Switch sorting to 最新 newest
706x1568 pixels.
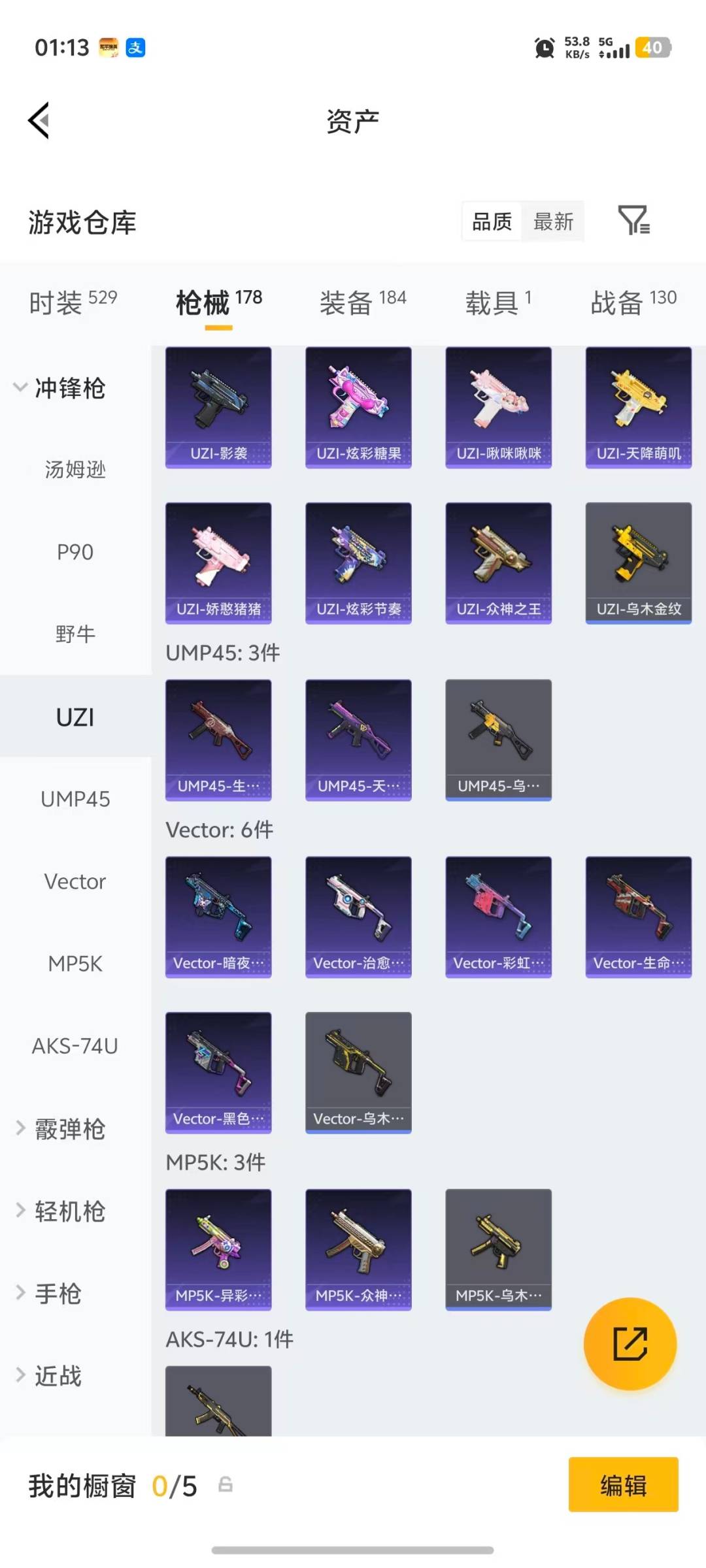point(553,222)
